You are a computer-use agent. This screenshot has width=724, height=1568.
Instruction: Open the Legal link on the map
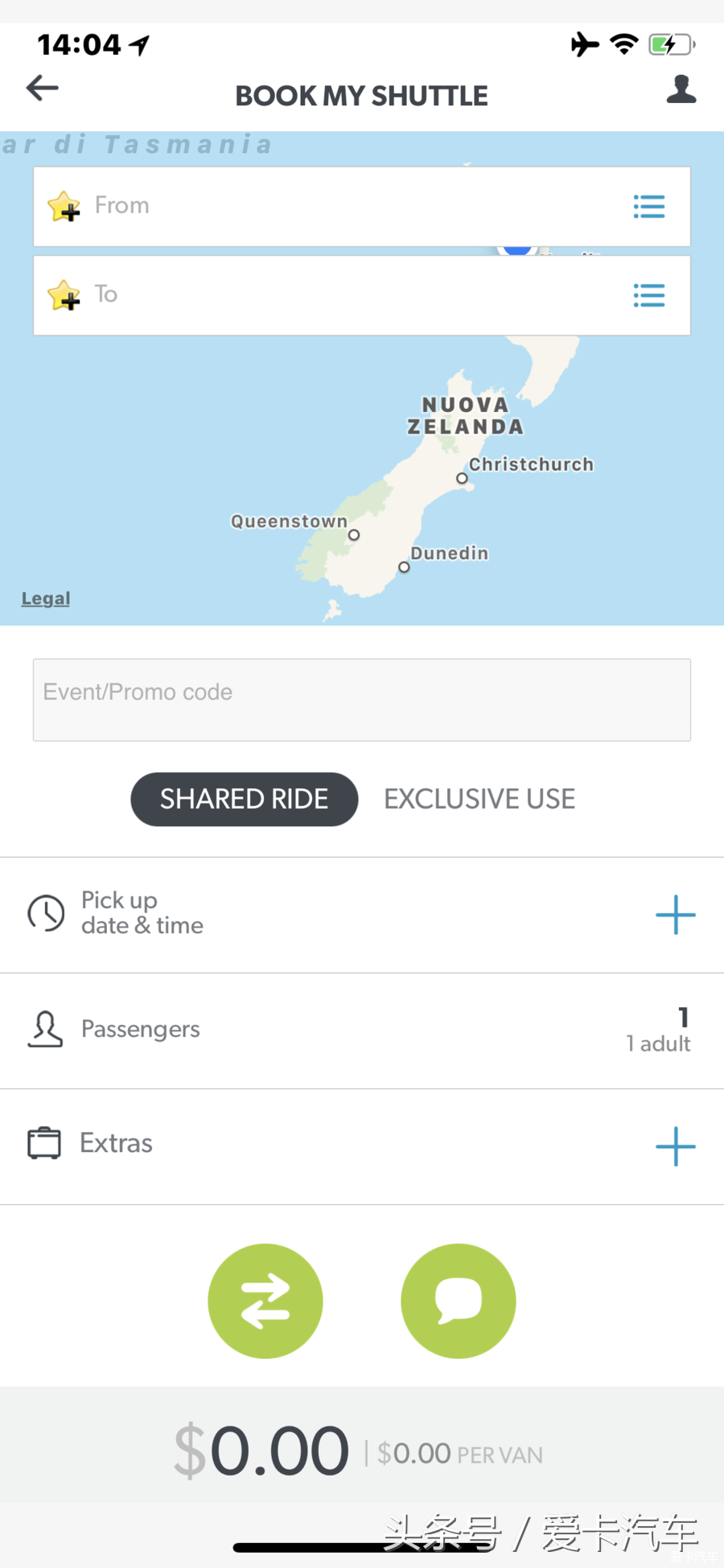click(x=46, y=599)
